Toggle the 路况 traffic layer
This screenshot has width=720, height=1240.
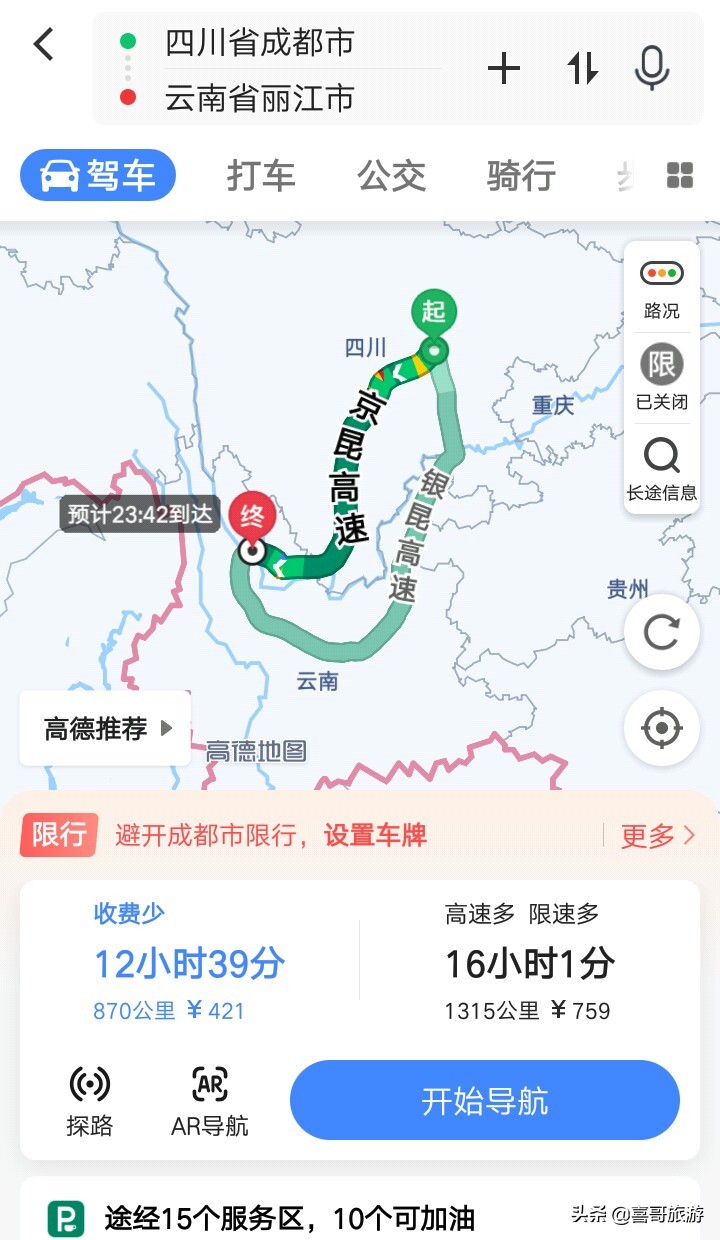[x=661, y=287]
